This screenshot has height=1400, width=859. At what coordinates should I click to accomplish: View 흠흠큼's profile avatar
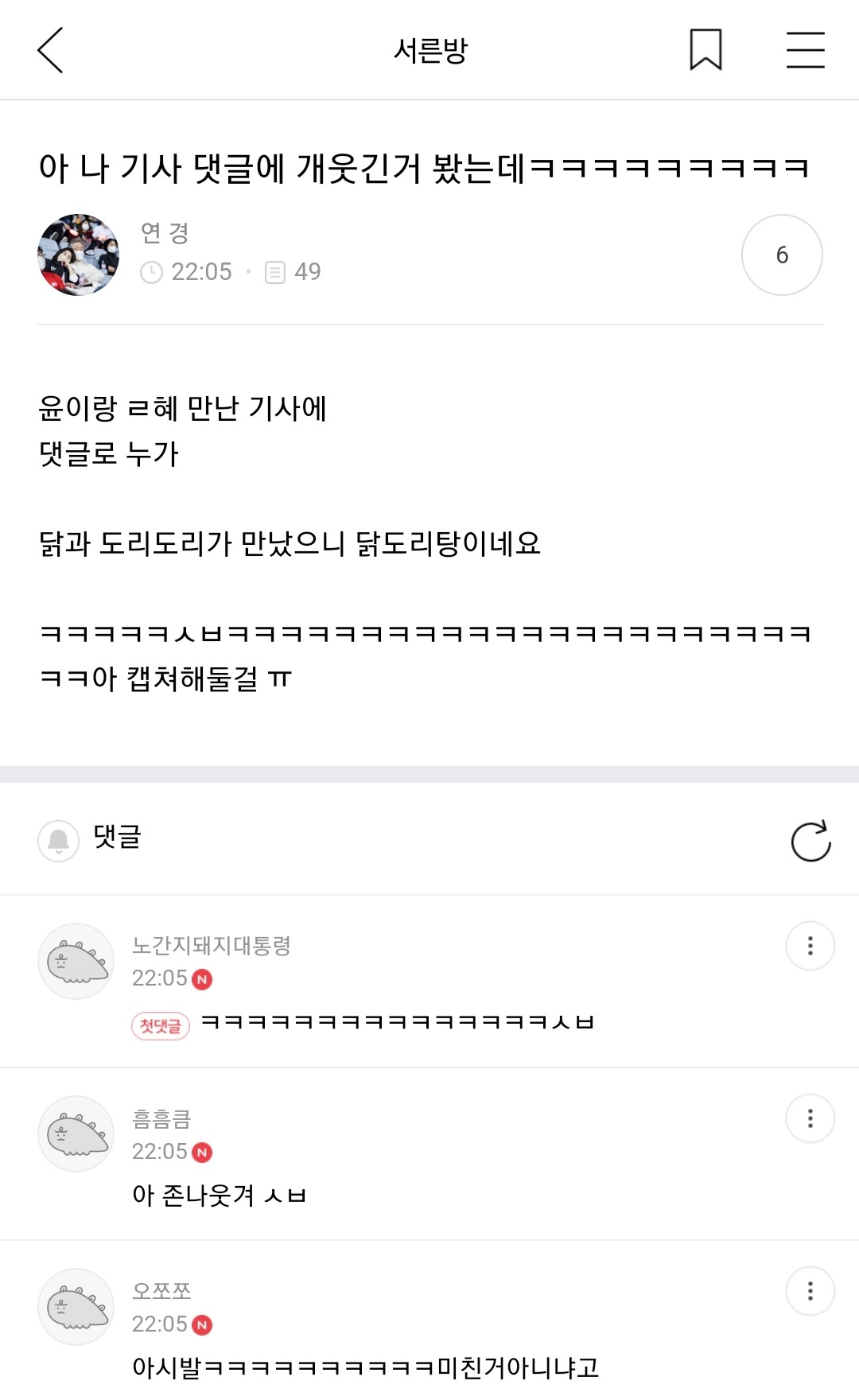click(76, 1134)
